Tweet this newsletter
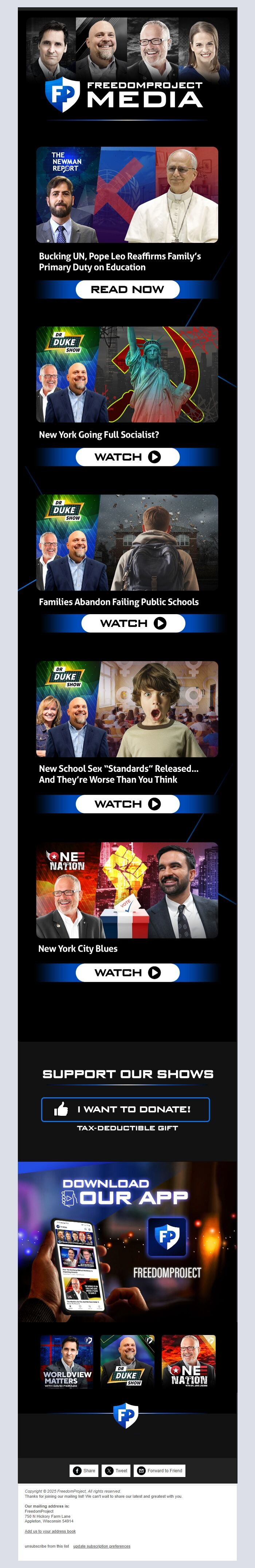The image size is (255, 1568). click(x=115, y=1470)
